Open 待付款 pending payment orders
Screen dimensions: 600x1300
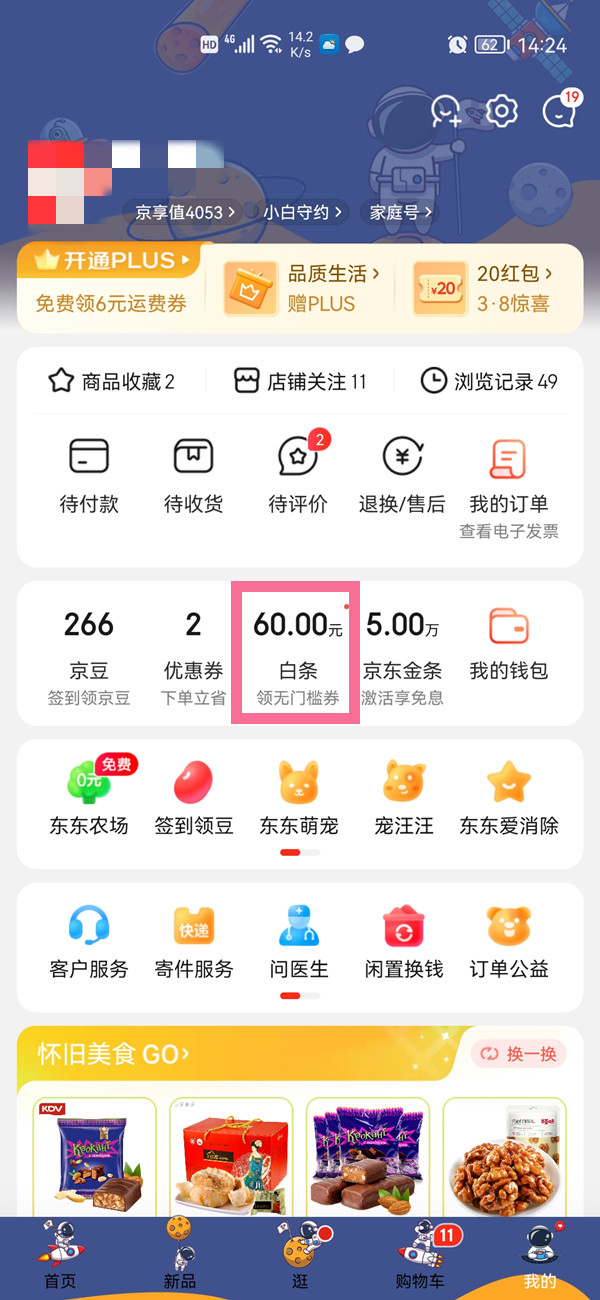[x=89, y=474]
